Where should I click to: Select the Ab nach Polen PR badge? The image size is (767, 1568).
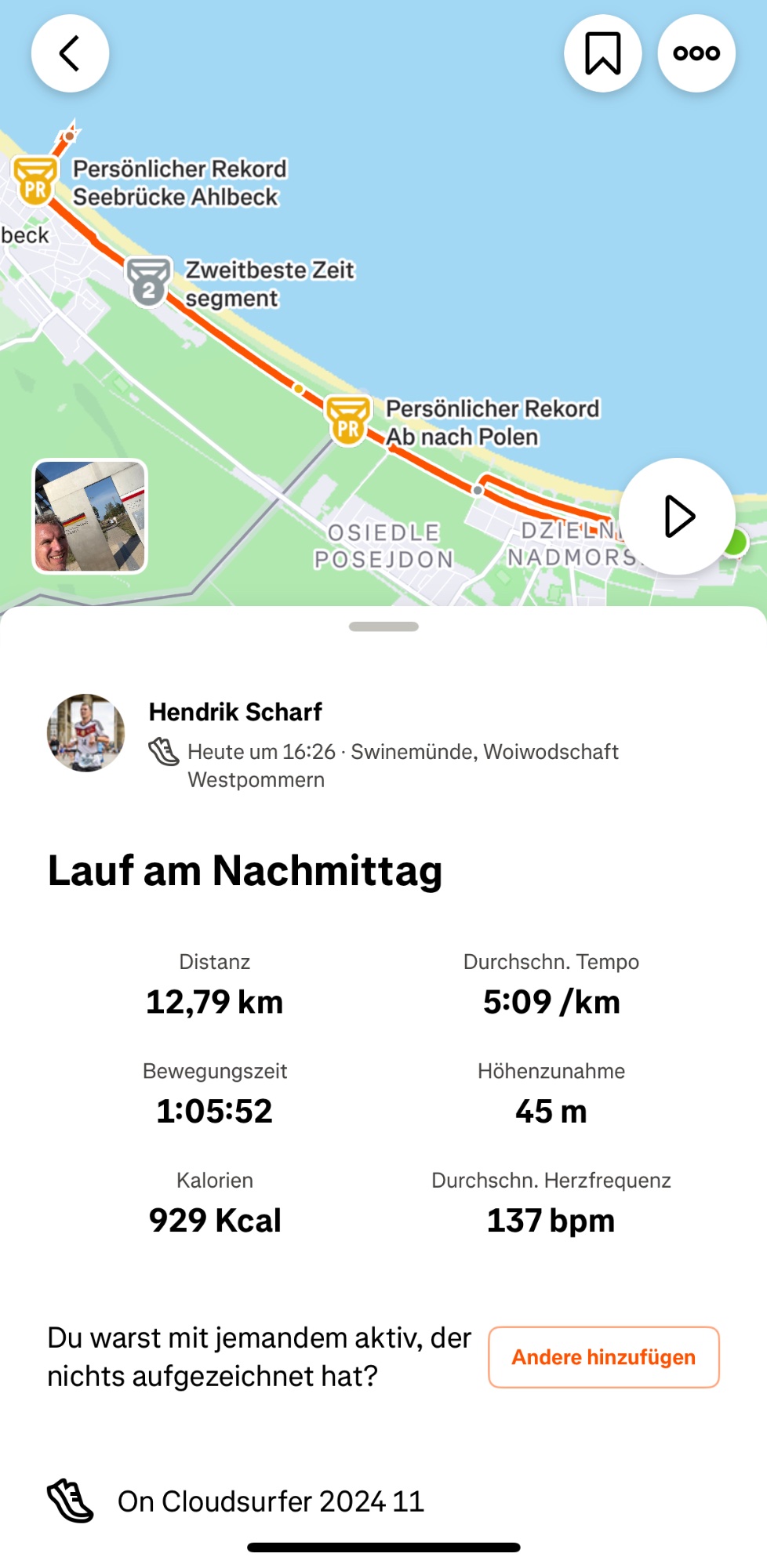(347, 420)
